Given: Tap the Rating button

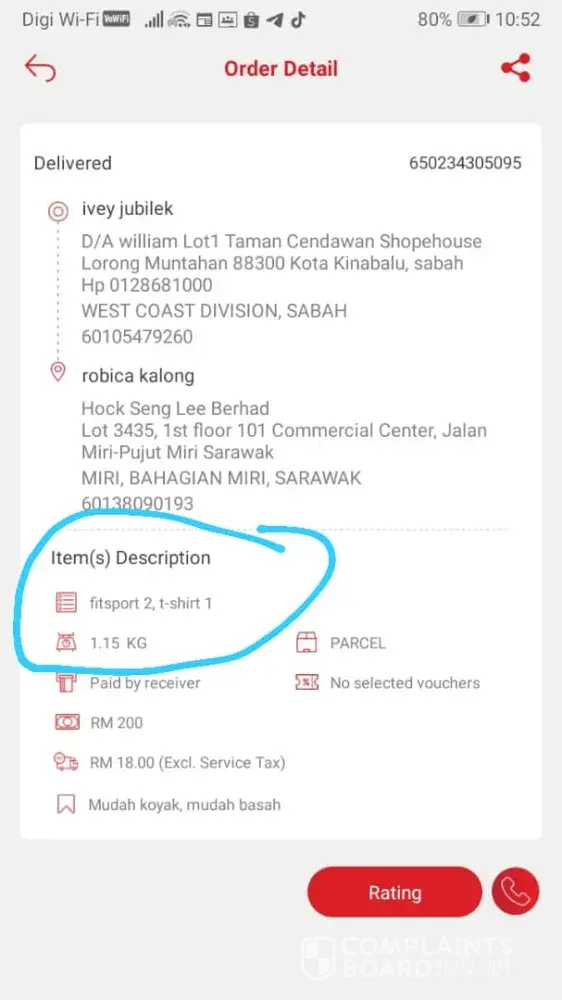Looking at the screenshot, I should point(394,892).
